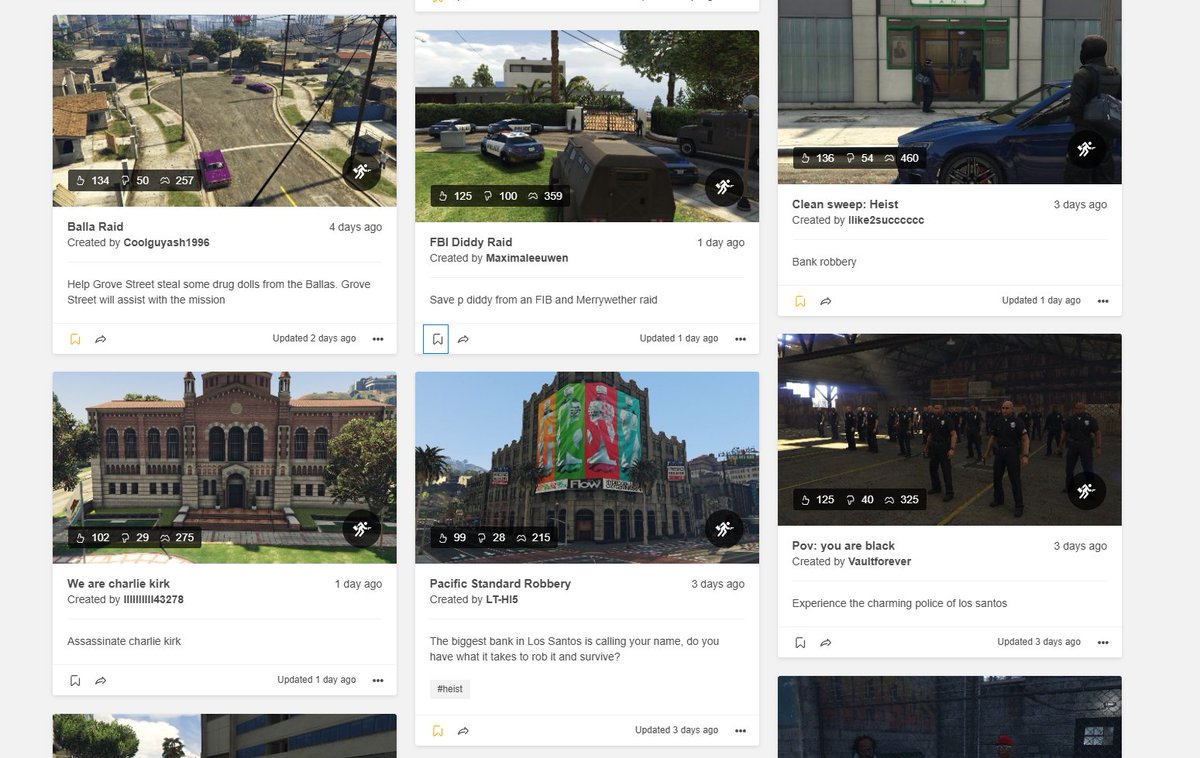Share the FBI Diddy Raid job
The height and width of the screenshot is (758, 1200).
tap(463, 339)
